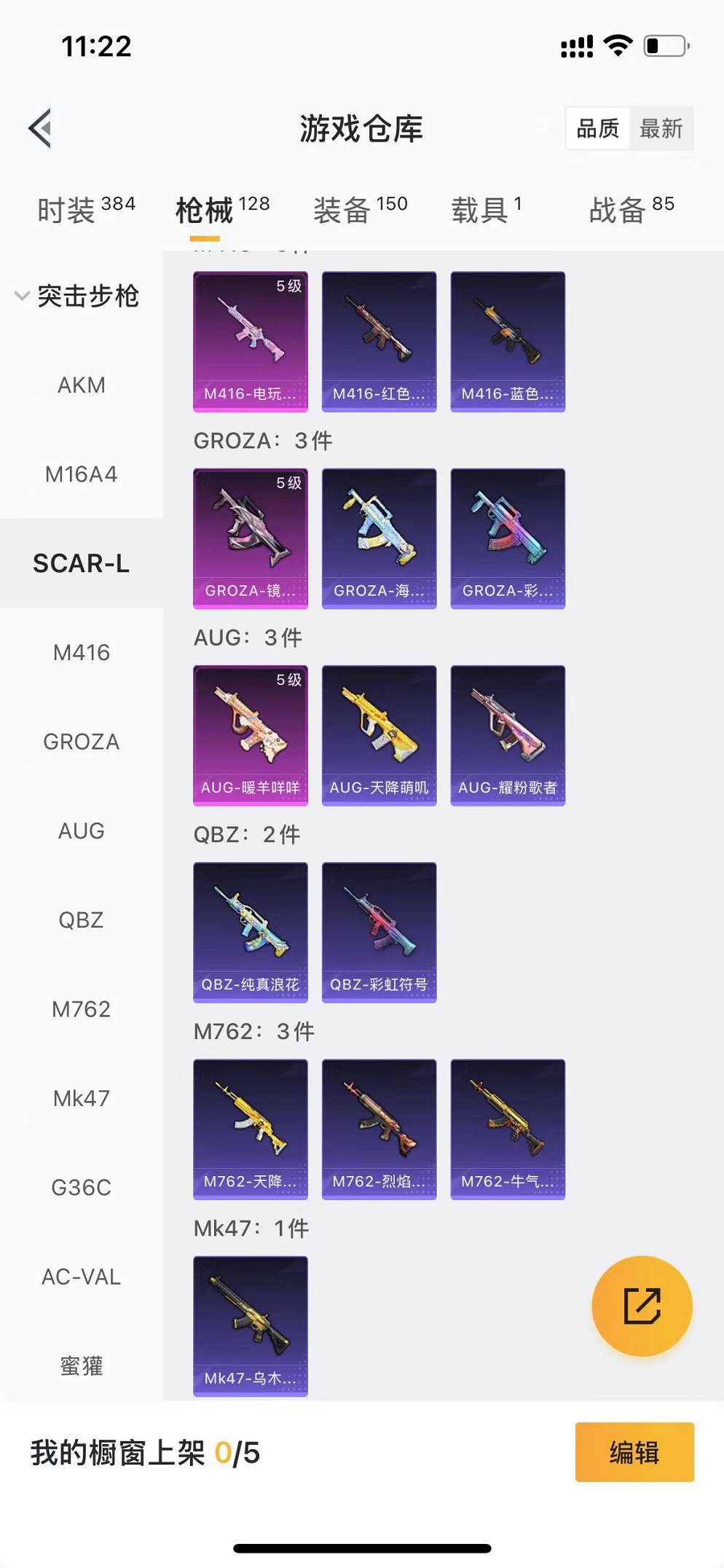Switch to the 装备 tab
The height and width of the screenshot is (1568, 724).
(x=360, y=210)
